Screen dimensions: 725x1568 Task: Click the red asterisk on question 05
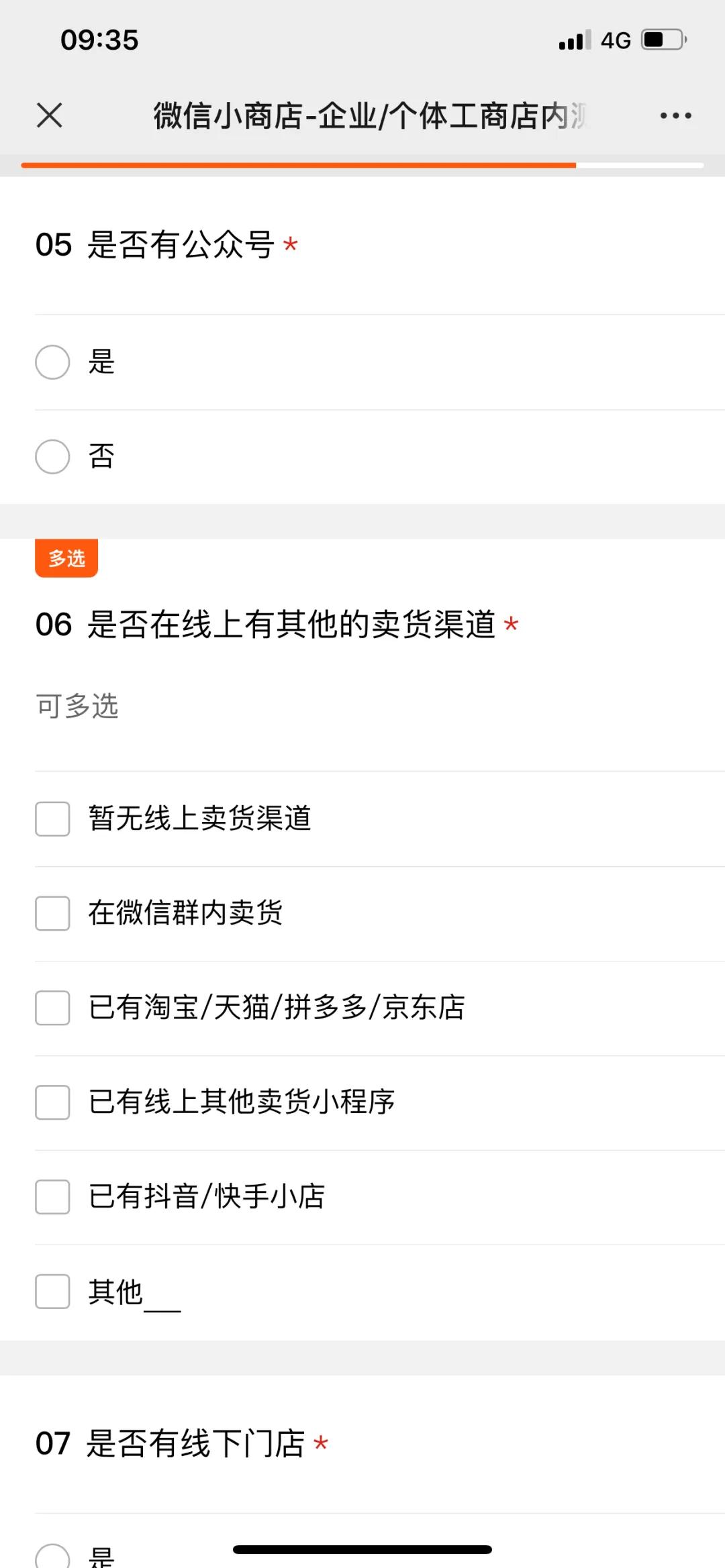coord(291,246)
